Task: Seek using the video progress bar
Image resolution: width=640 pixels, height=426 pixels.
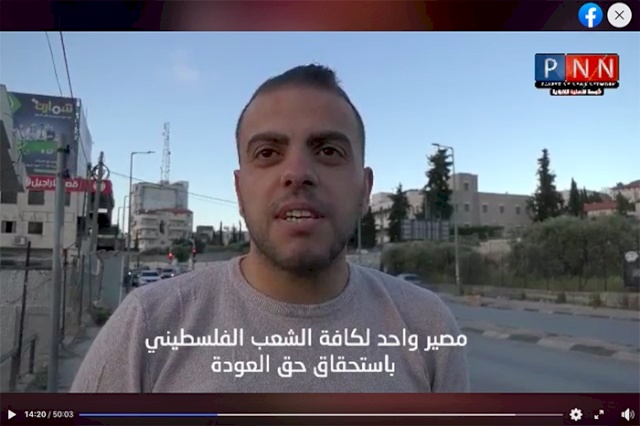Action: (320, 414)
